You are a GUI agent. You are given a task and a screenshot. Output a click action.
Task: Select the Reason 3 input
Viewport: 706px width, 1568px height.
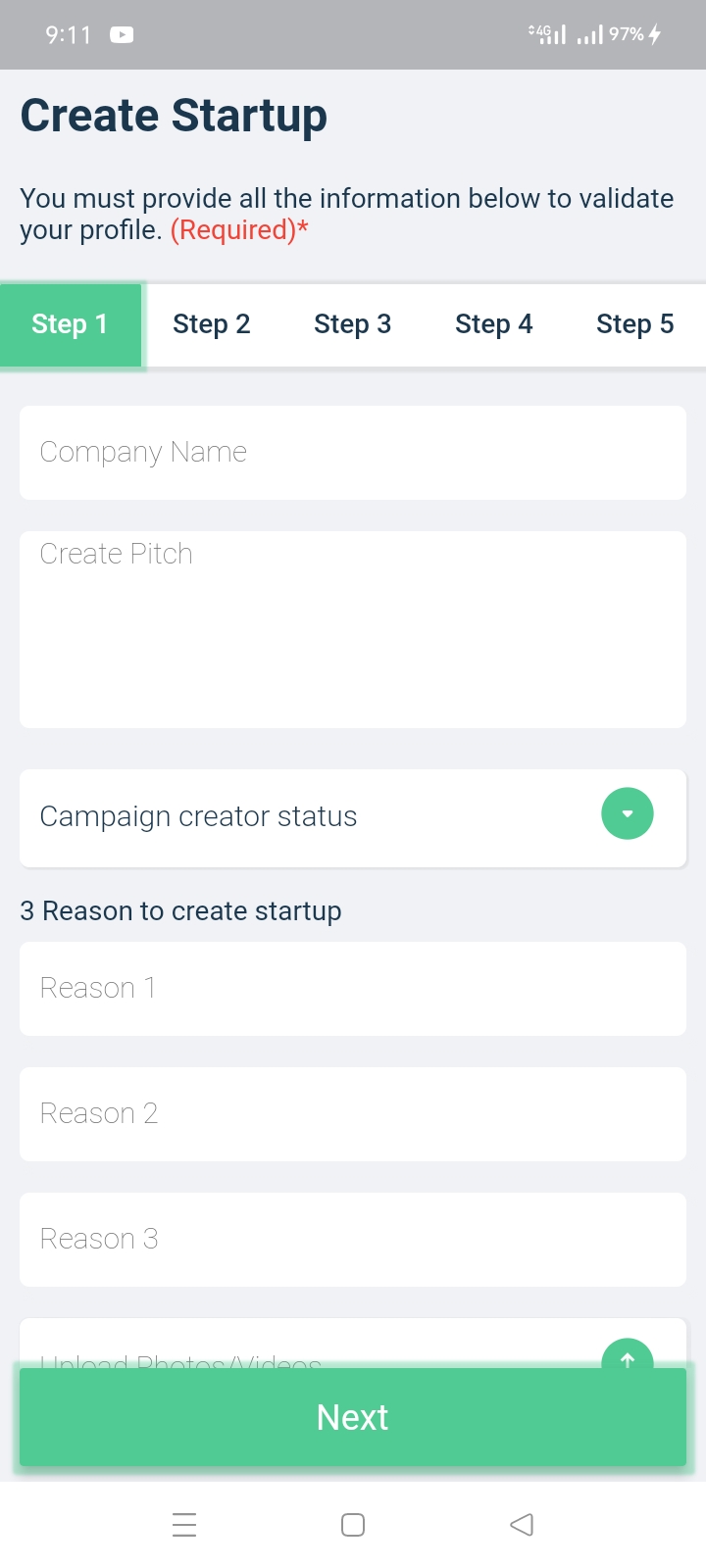[353, 1240]
